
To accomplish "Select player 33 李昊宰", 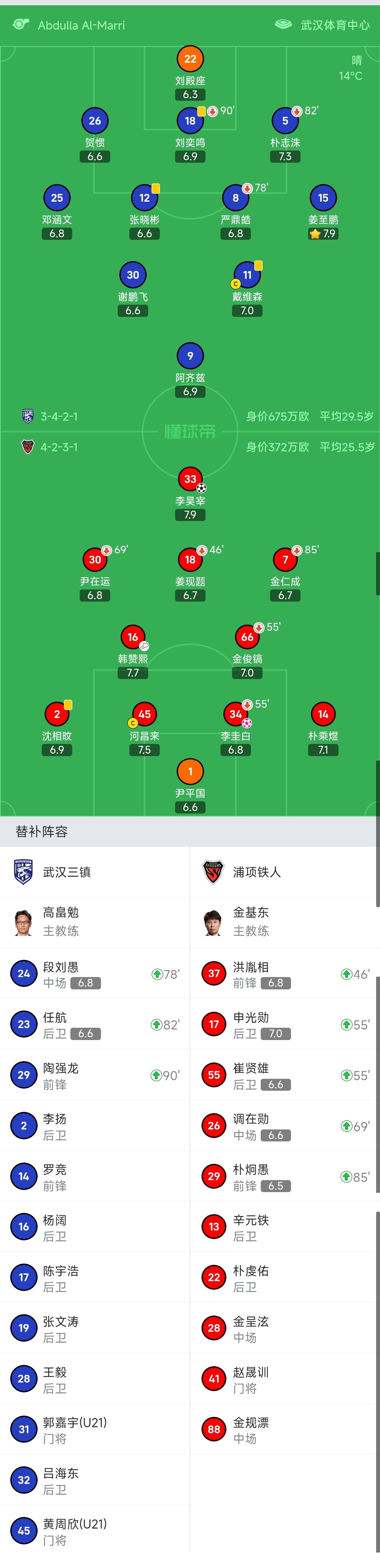I will [190, 480].
